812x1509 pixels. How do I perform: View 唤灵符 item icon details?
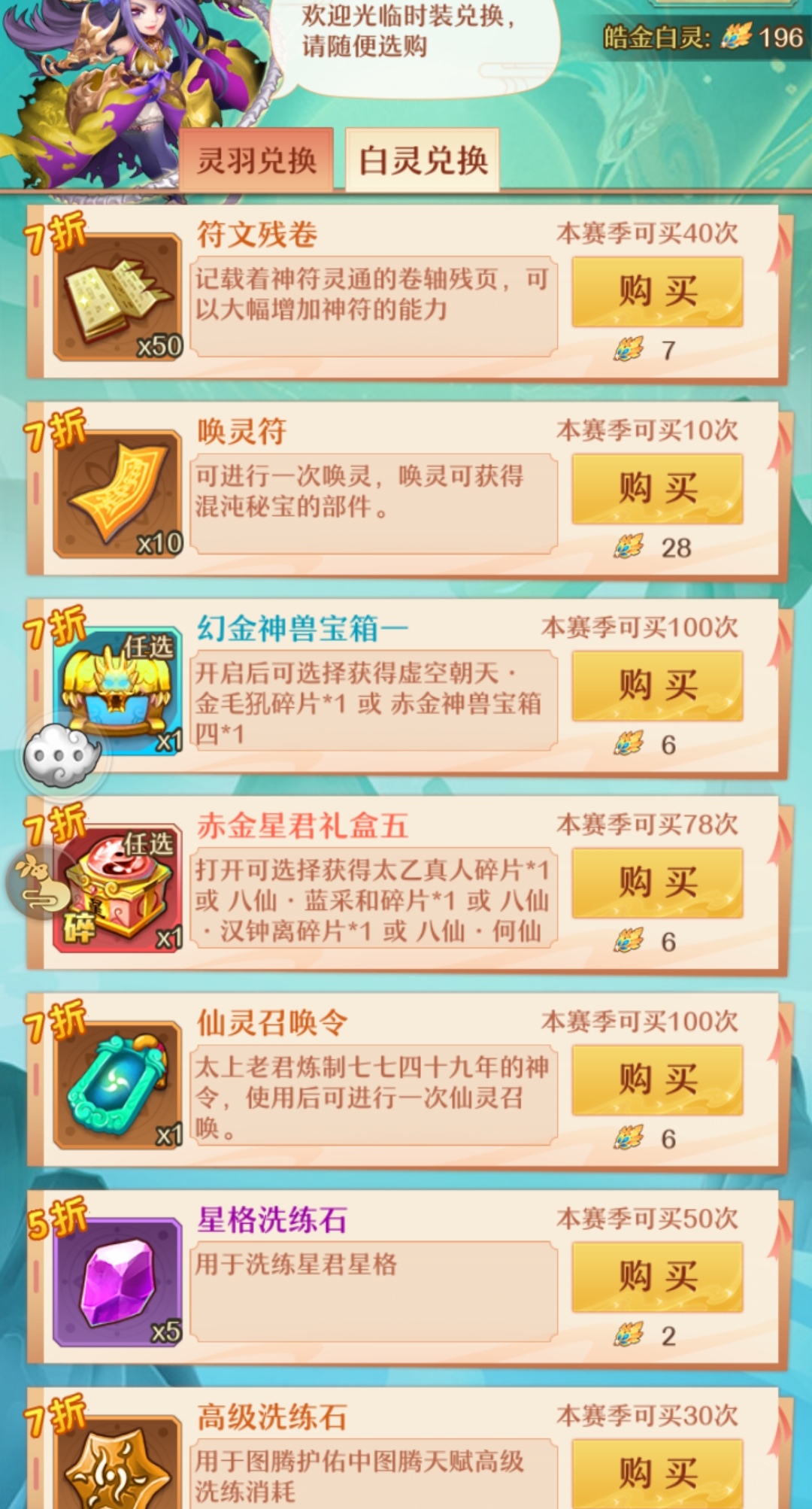click(118, 493)
